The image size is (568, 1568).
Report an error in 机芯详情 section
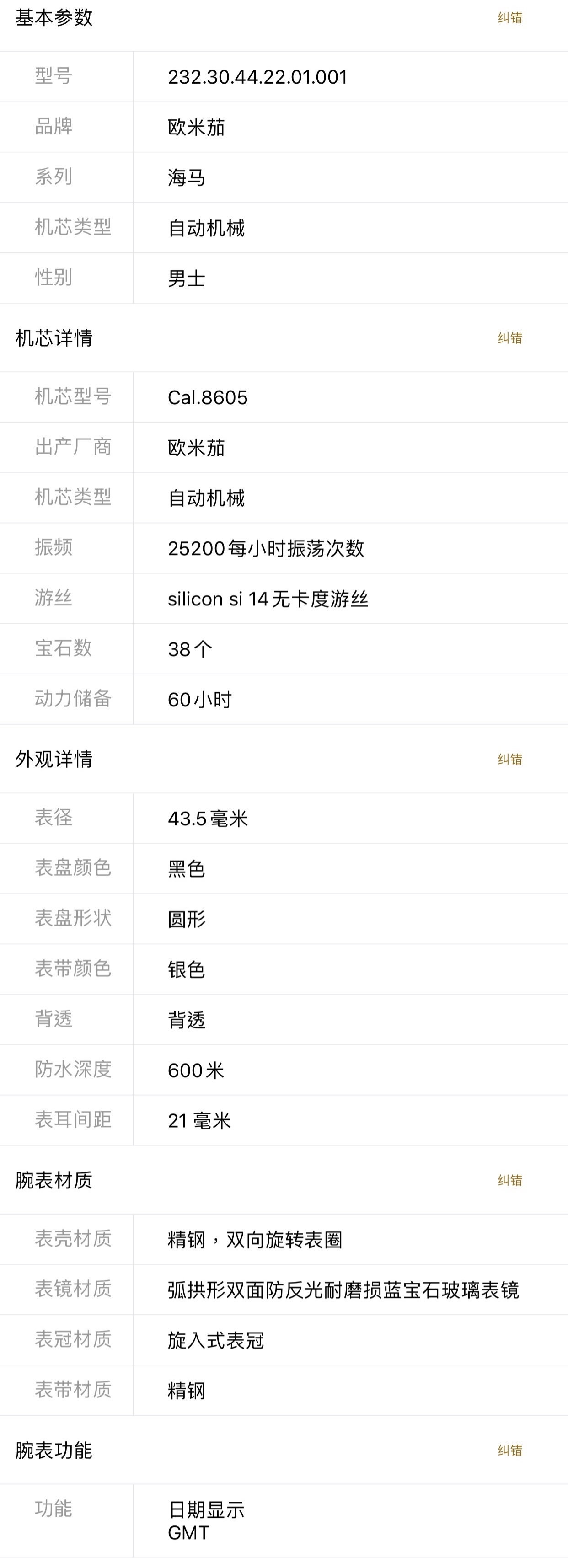point(509,338)
